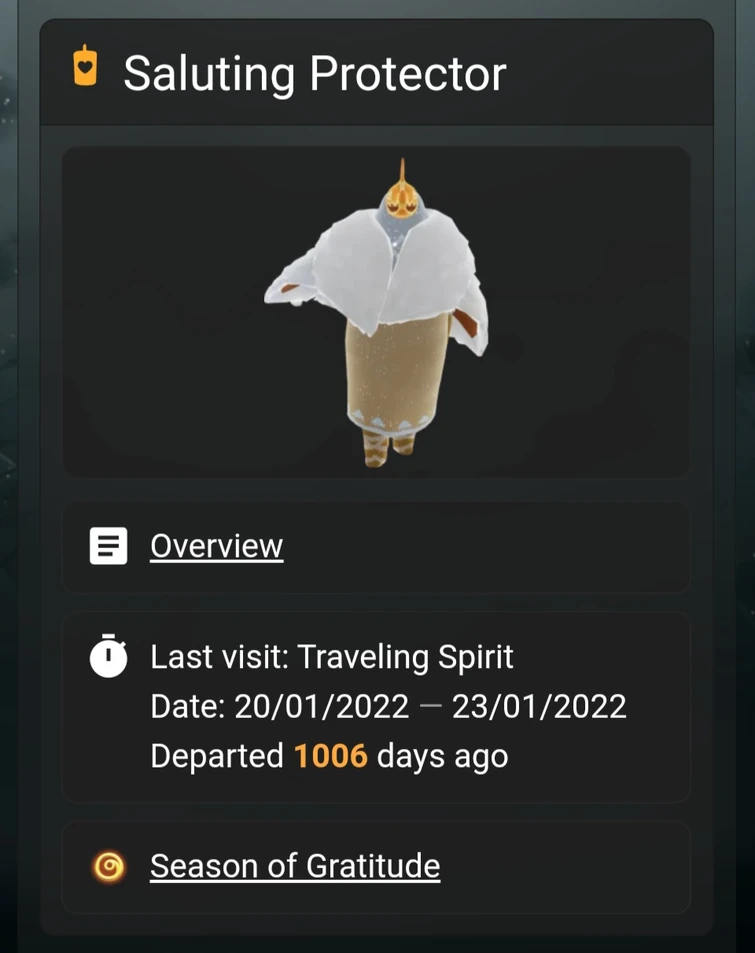This screenshot has width=755, height=953.
Task: Open the Season of Gratitude link
Action: coord(294,865)
